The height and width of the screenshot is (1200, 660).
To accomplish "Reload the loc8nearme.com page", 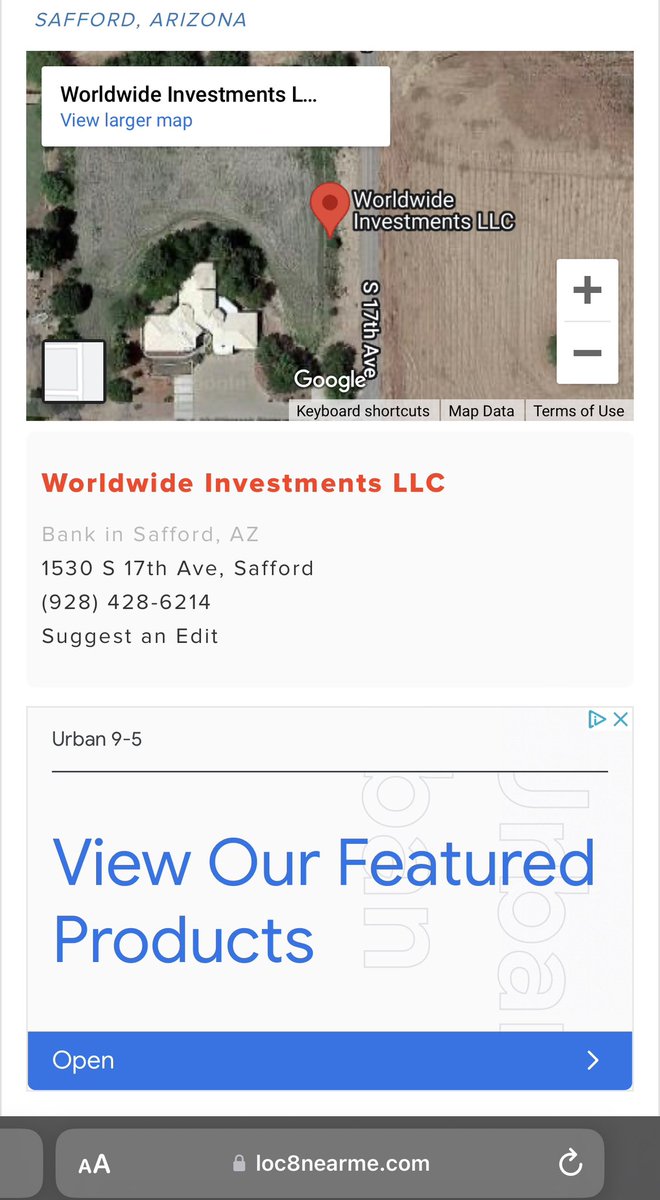I will tap(570, 1163).
